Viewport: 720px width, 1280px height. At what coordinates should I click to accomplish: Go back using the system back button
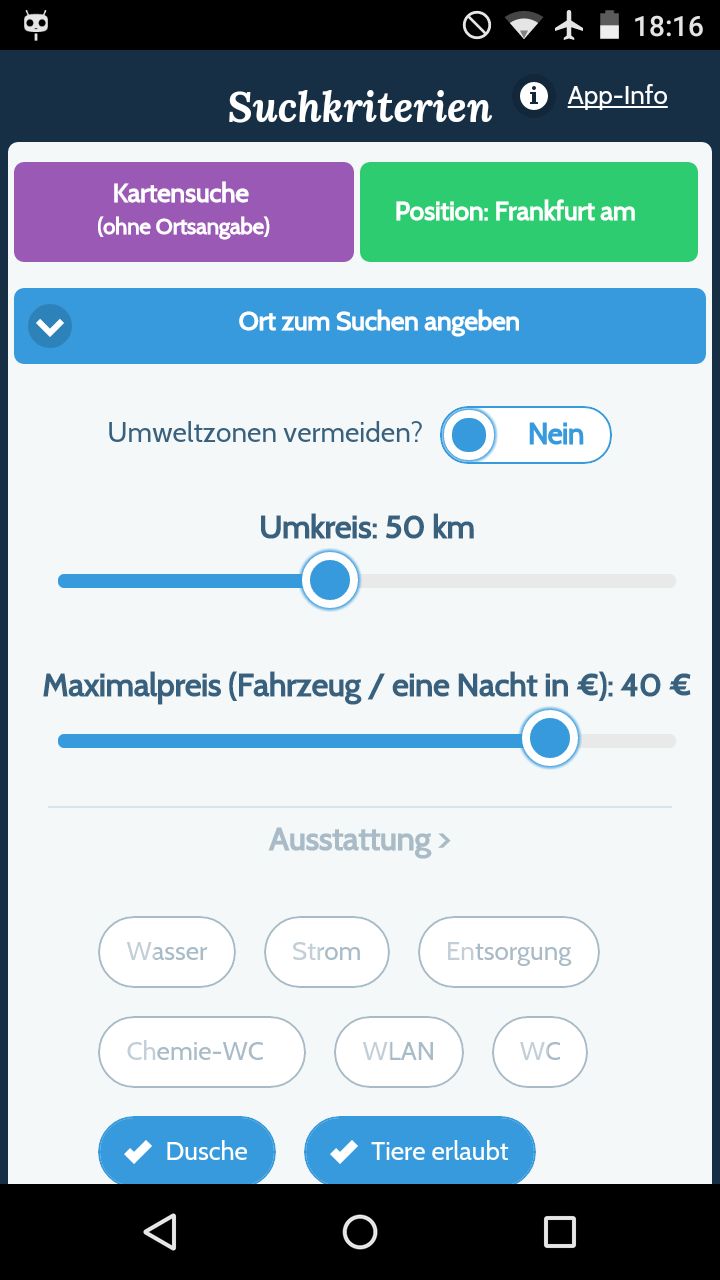[160, 1232]
